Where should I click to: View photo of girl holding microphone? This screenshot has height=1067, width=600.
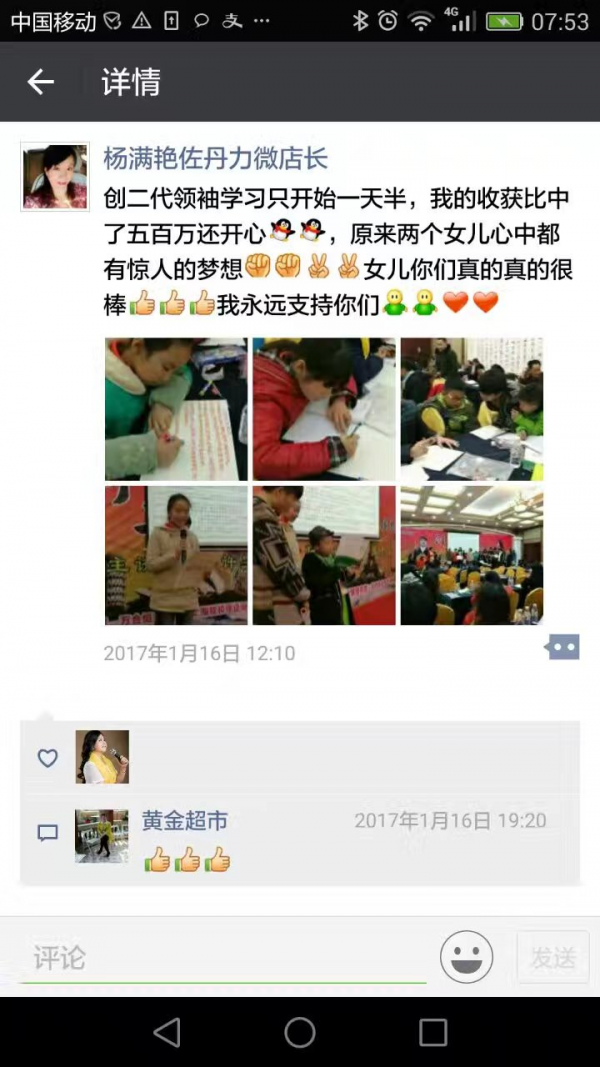176,556
